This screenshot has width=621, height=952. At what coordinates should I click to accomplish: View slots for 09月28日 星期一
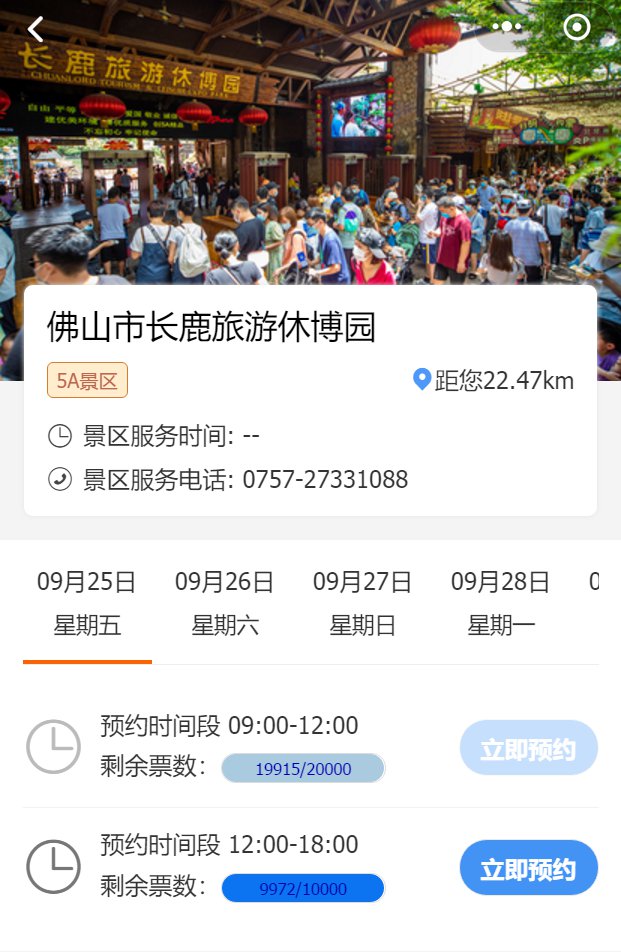coord(501,604)
